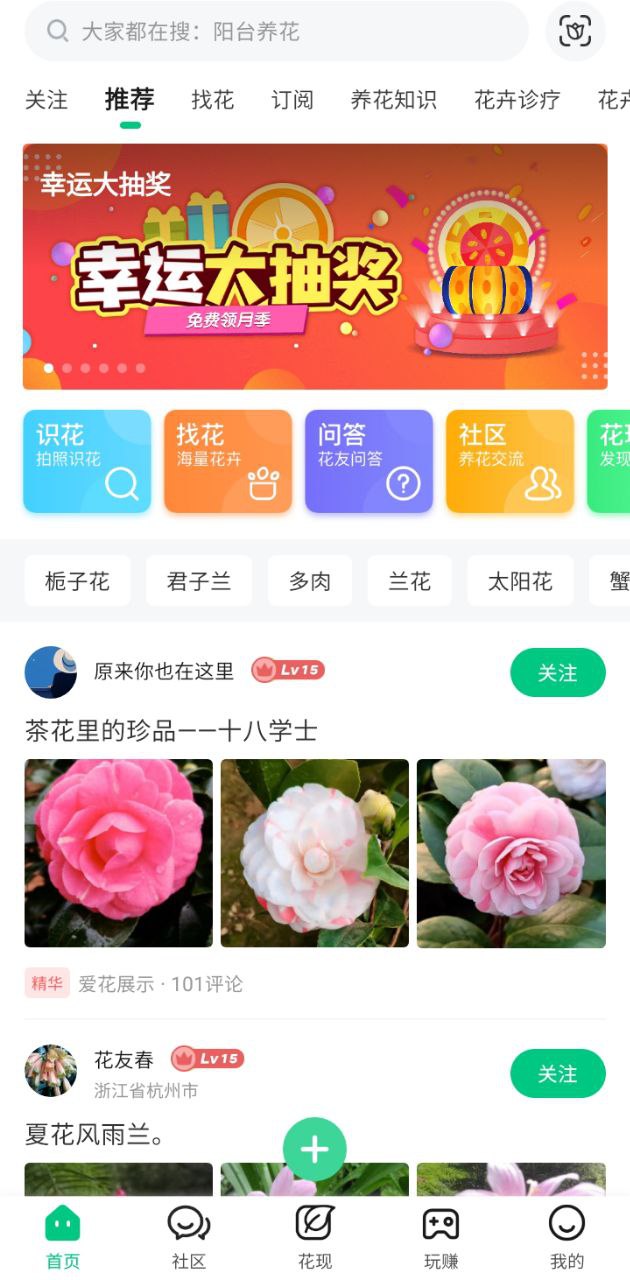Open the 订阅 top tab

[292, 100]
